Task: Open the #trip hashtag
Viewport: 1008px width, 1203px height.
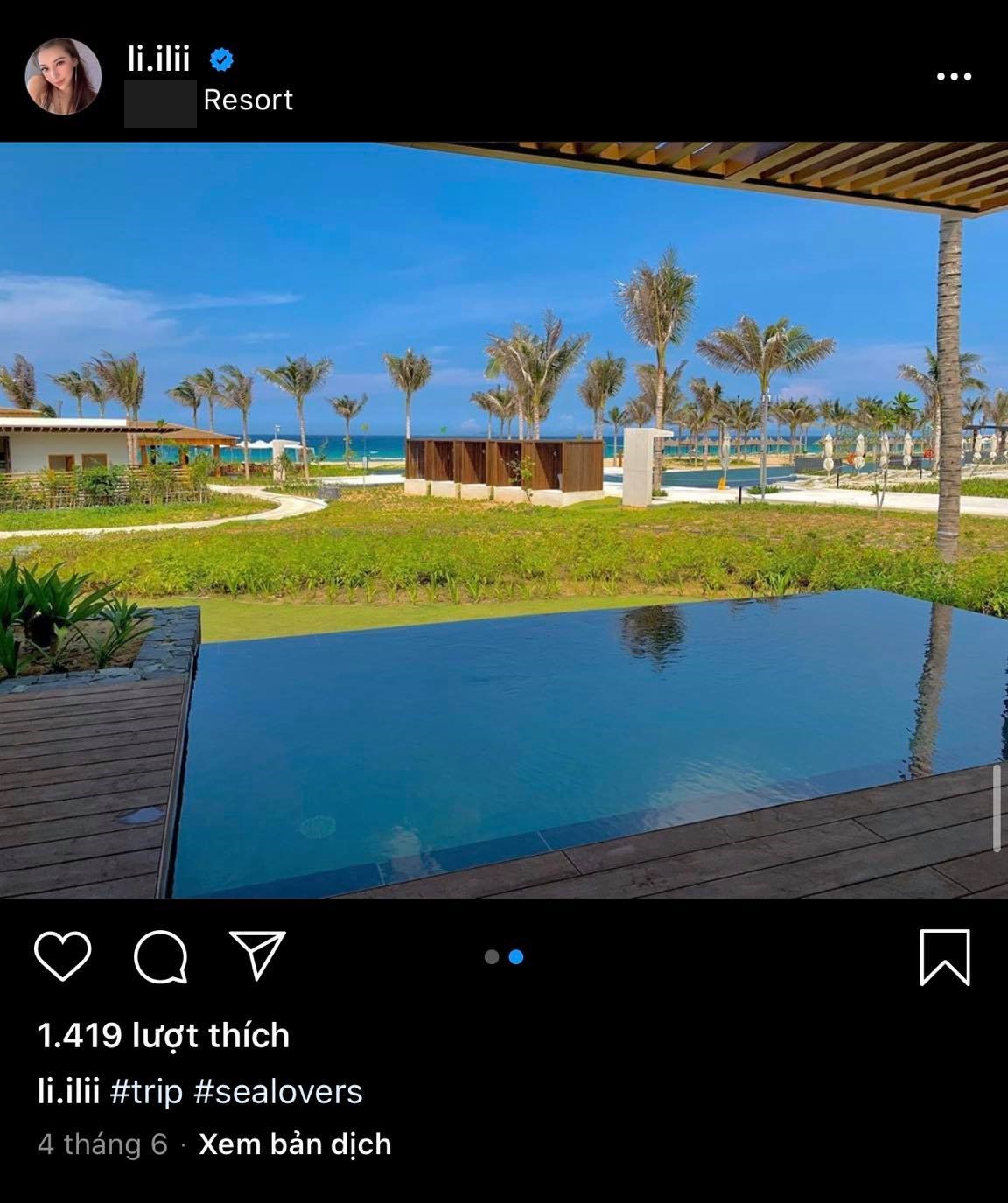Action: tap(146, 1091)
